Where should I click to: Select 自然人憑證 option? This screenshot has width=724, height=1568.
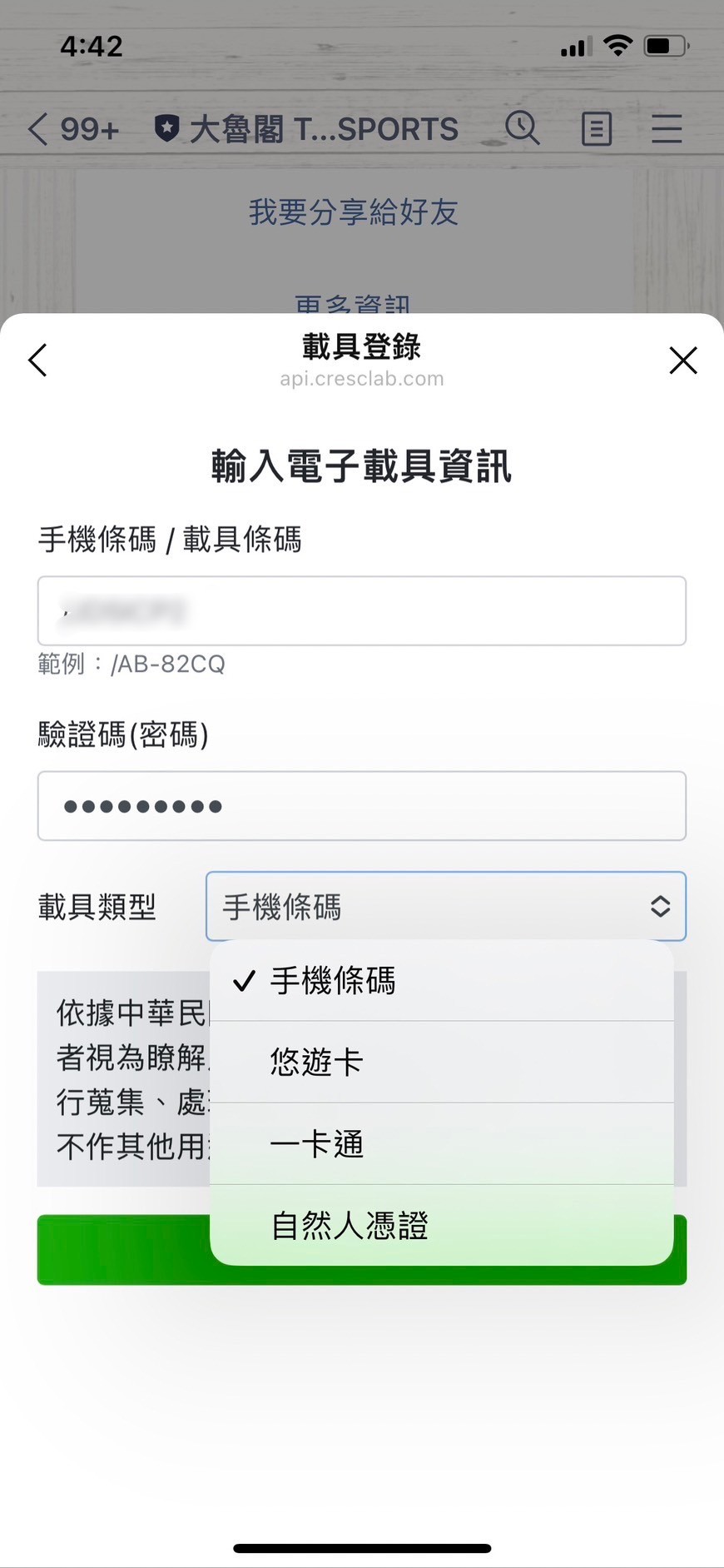coord(442,1225)
